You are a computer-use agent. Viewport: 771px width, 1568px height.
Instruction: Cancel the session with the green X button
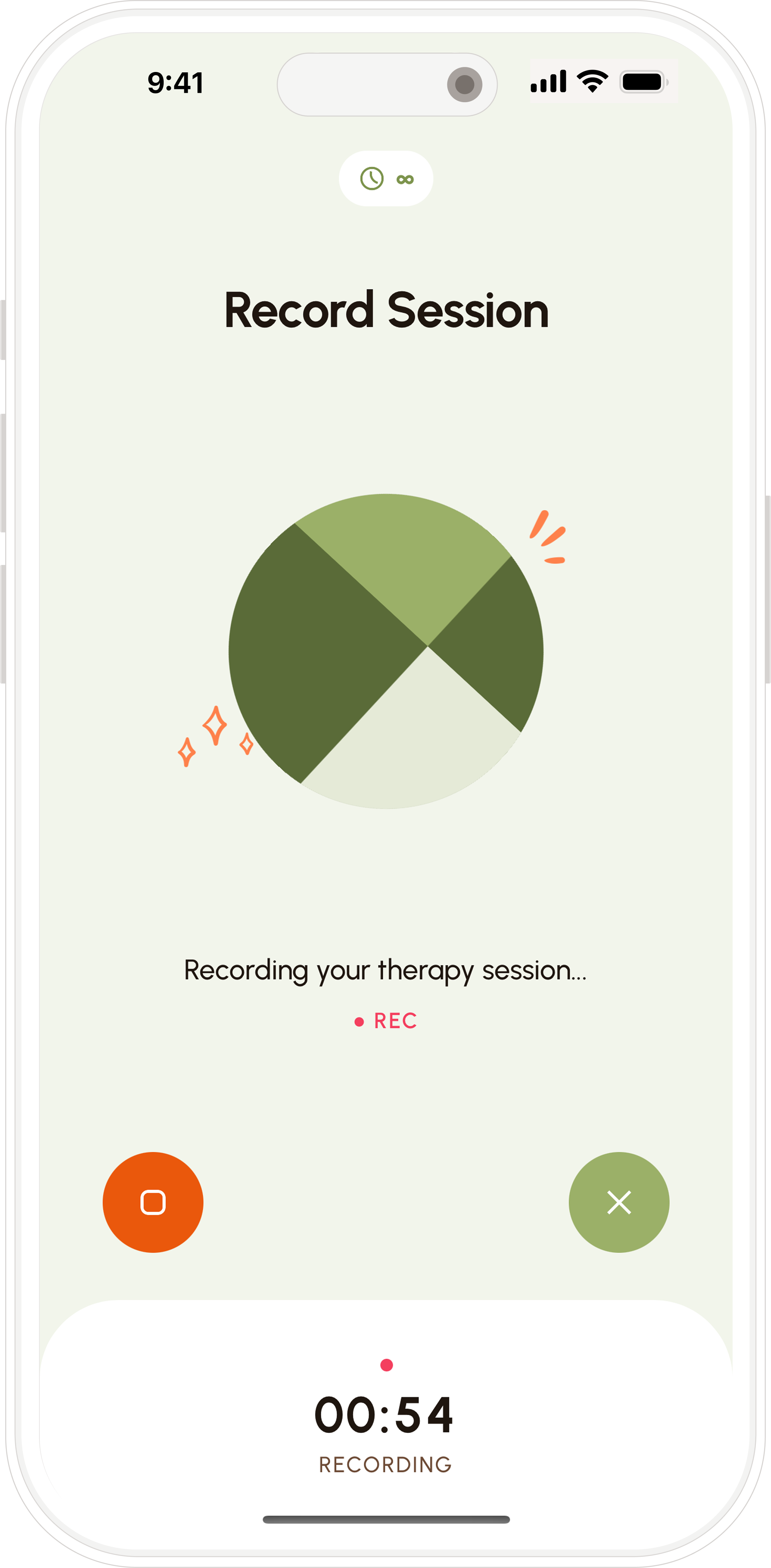click(x=619, y=1202)
